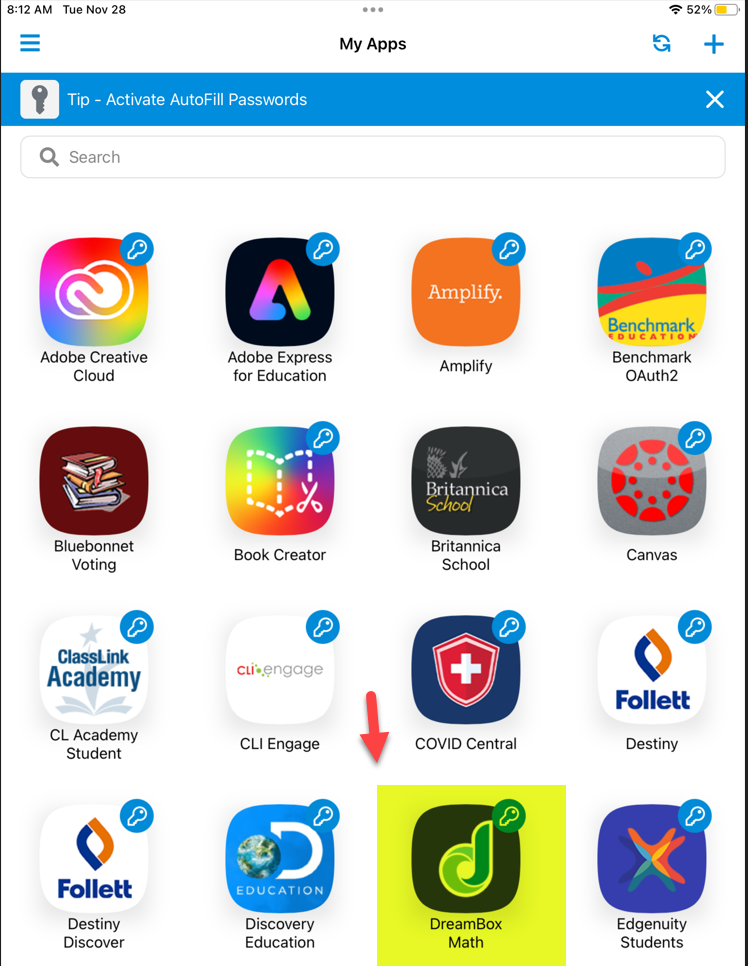This screenshot has height=966, width=748.
Task: Open CL Academy Student
Action: (94, 670)
